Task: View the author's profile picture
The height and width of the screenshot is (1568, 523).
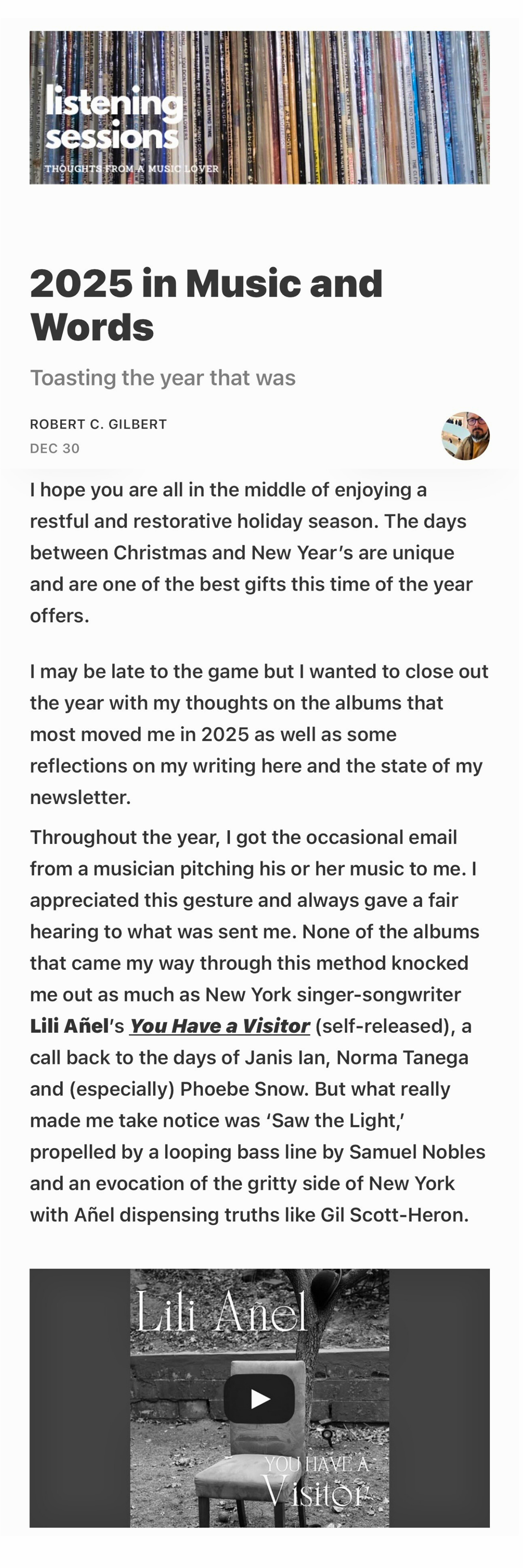Action: pos(465,436)
